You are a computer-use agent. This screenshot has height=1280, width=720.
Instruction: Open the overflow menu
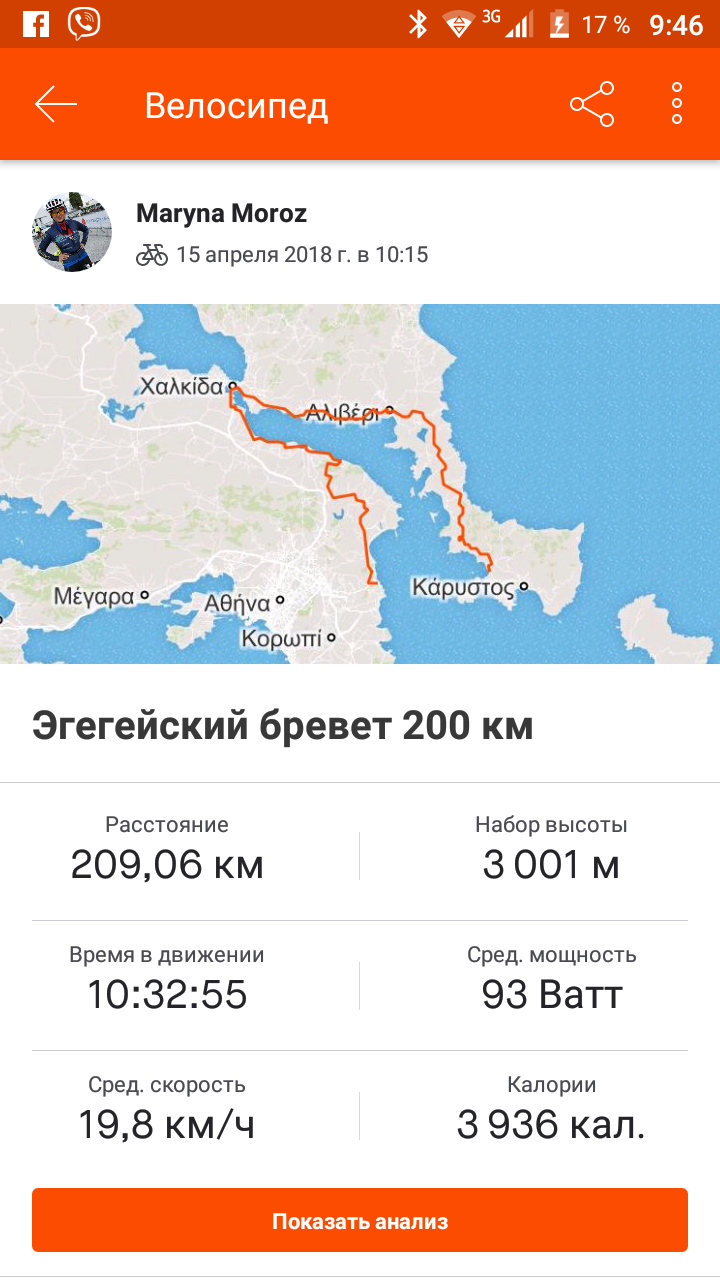(677, 104)
